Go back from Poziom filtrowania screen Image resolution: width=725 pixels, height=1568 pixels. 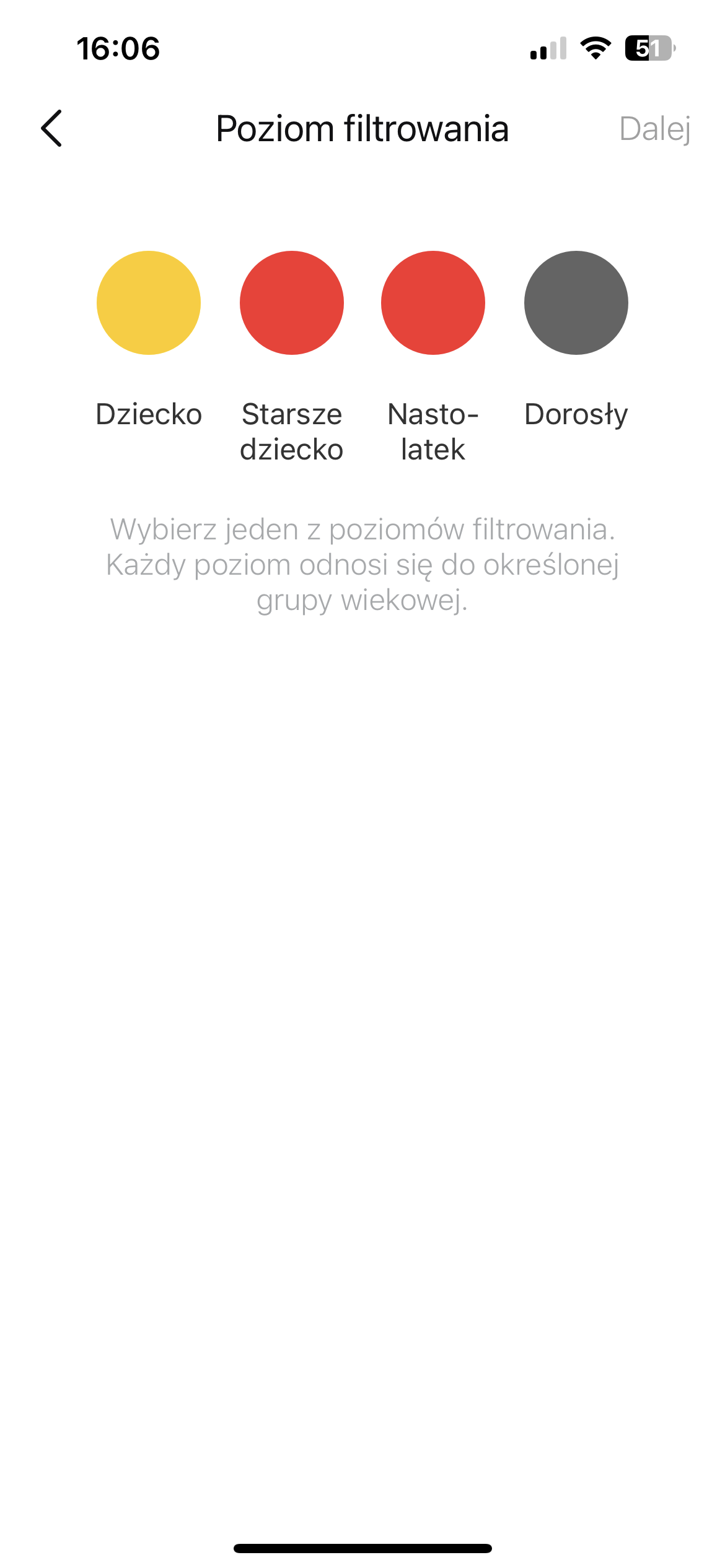52,129
